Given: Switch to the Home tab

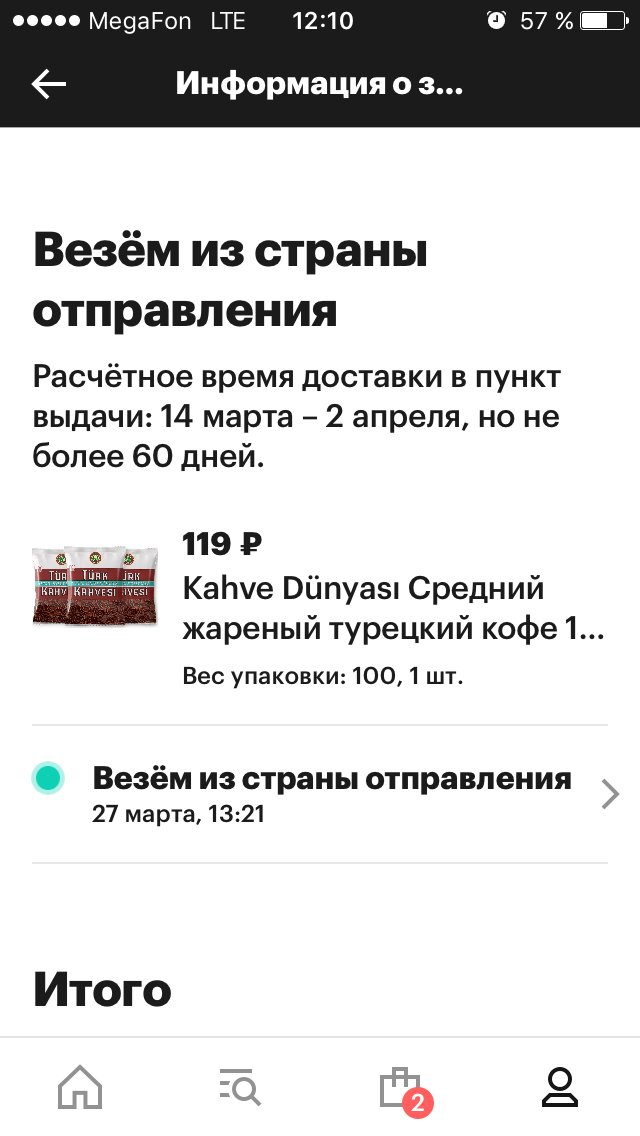Looking at the screenshot, I should point(80,1087).
